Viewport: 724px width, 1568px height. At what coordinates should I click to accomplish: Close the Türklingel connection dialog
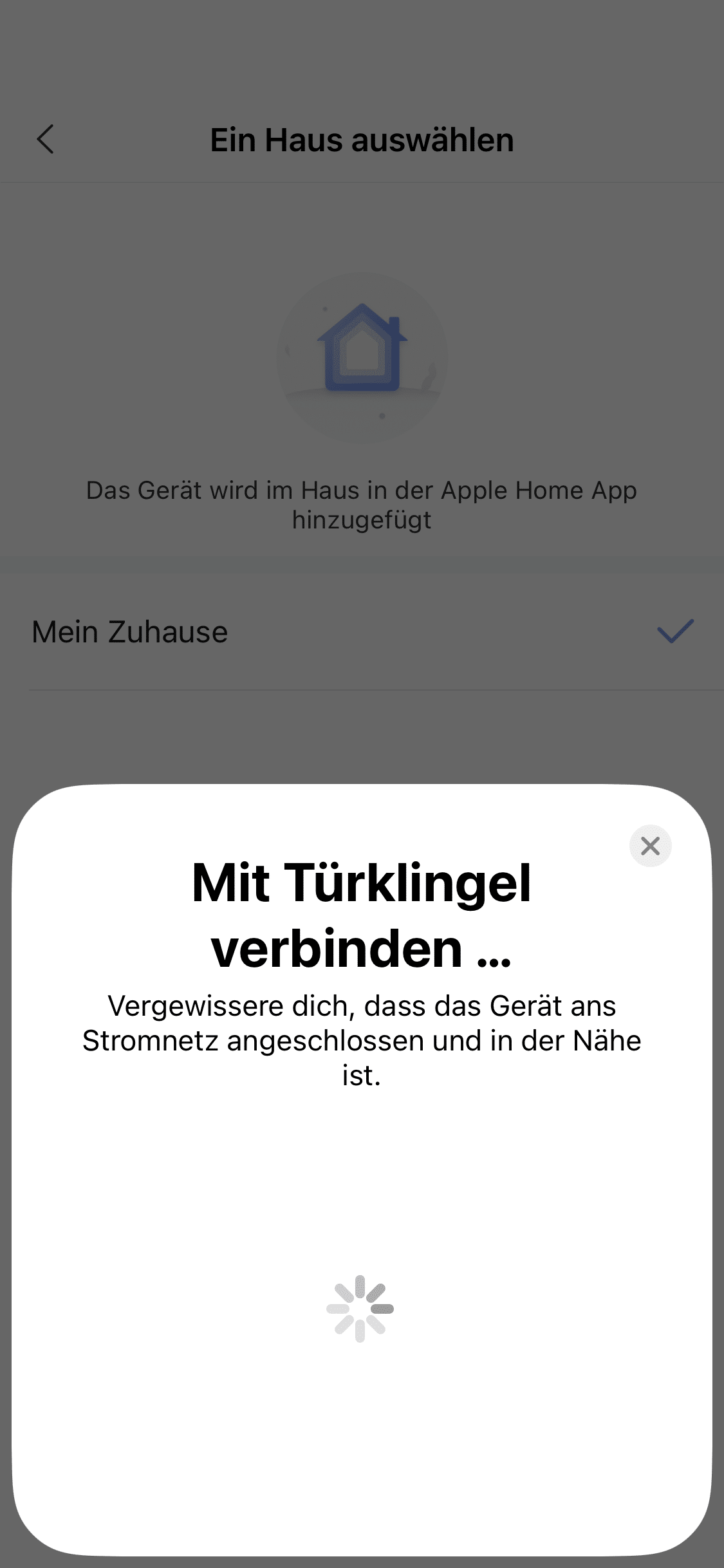pos(650,846)
